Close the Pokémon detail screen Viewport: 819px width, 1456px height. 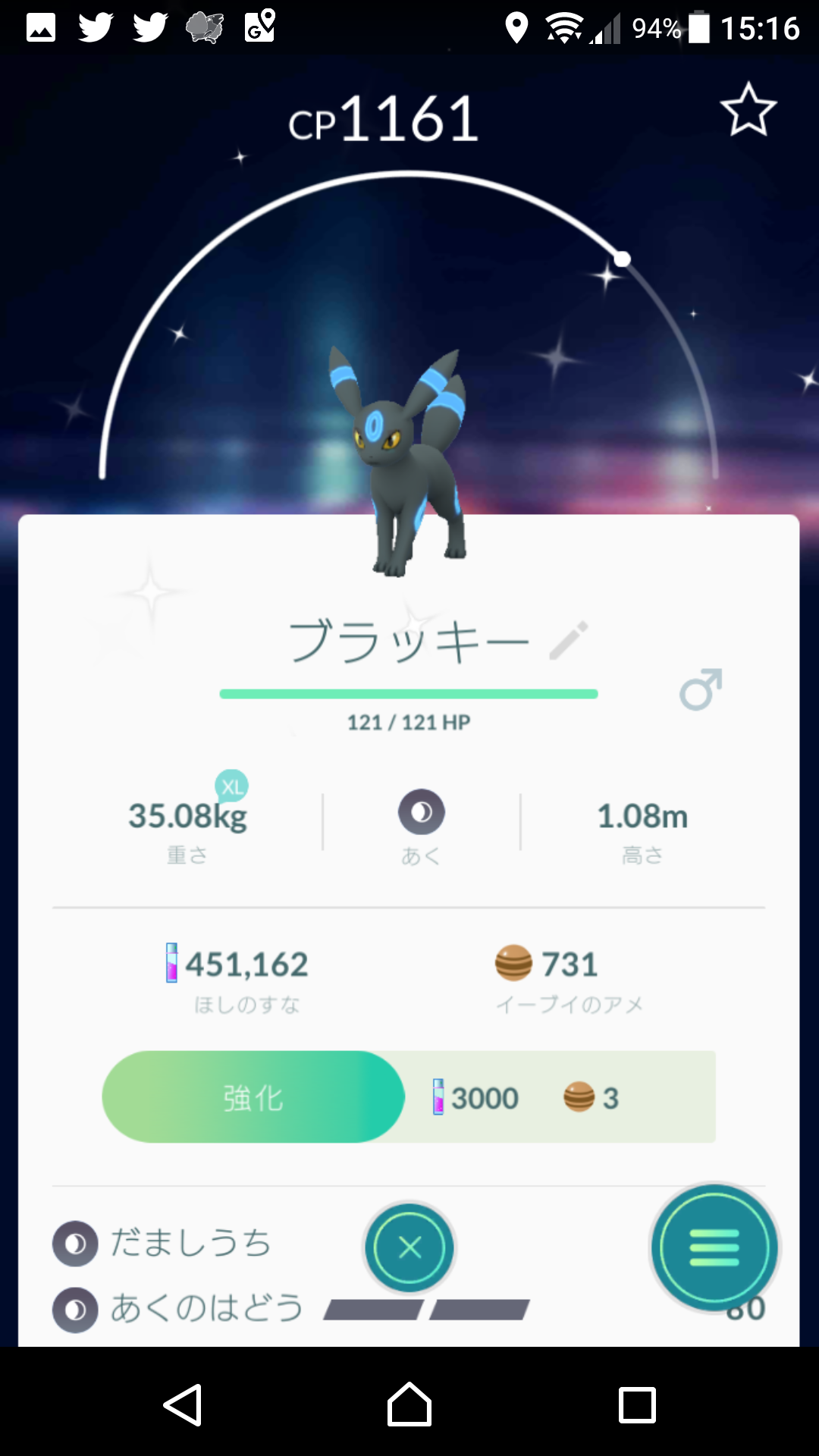pos(409,1247)
